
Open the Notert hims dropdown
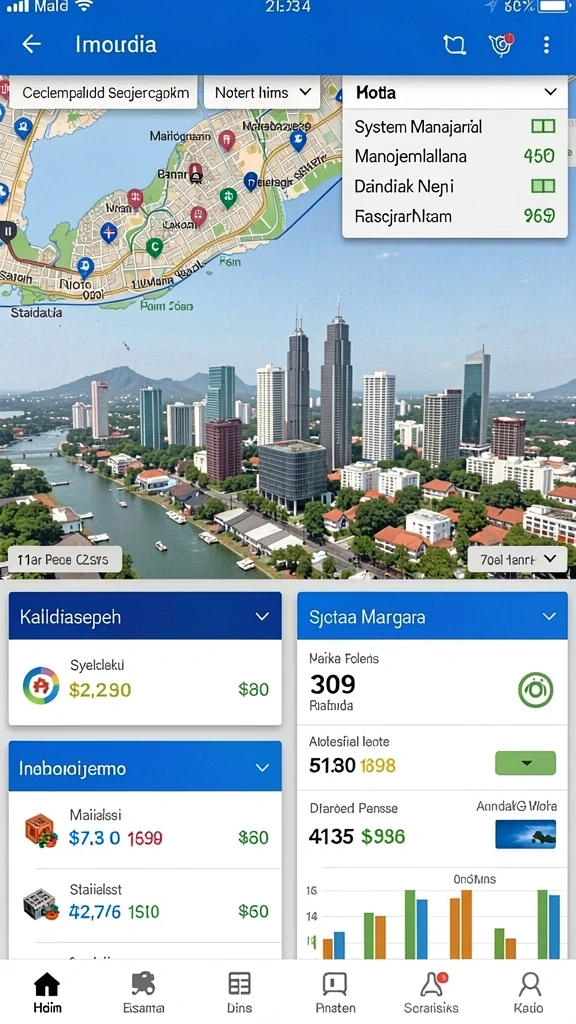pos(262,93)
